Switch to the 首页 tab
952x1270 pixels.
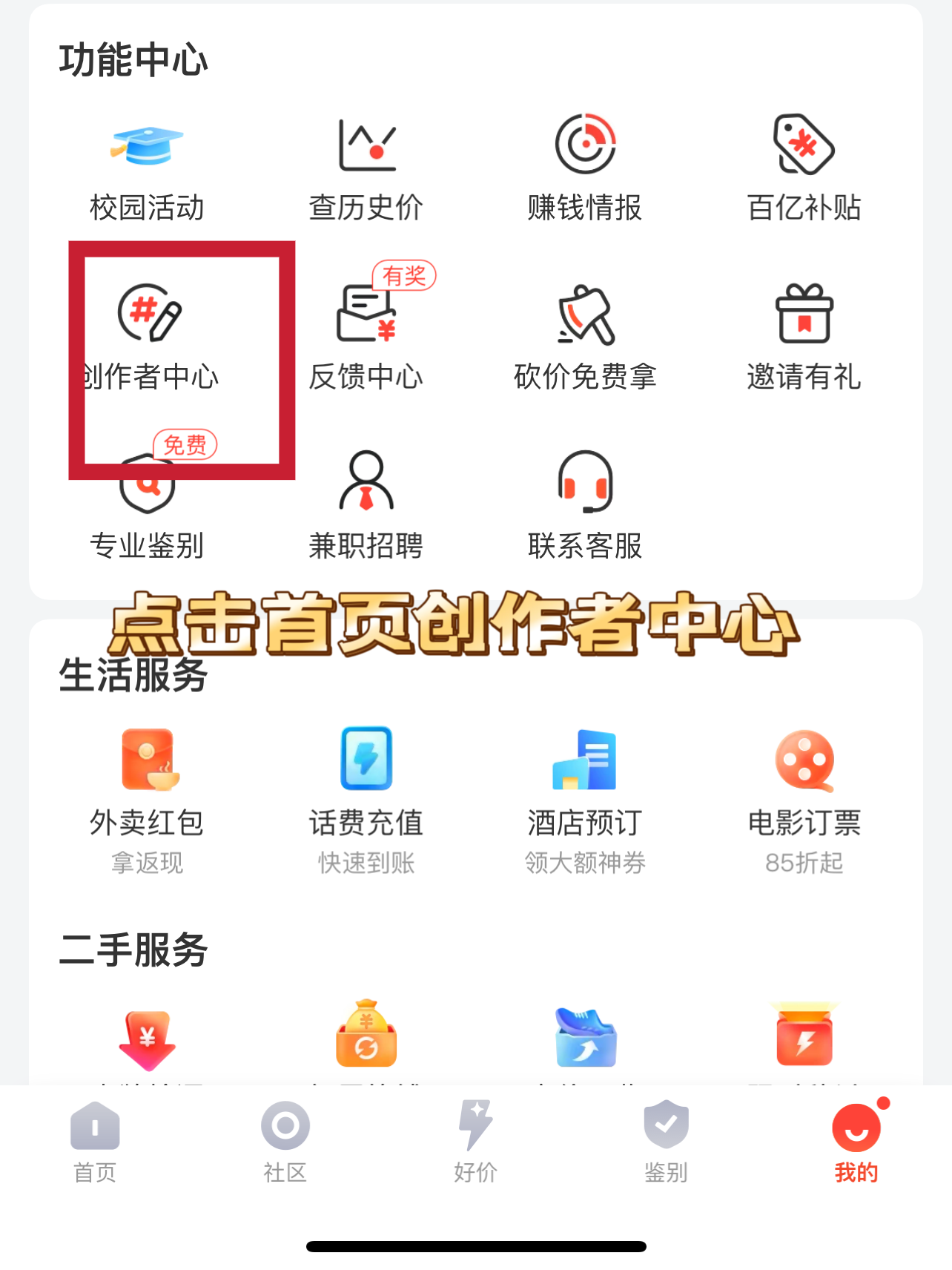(95, 1142)
